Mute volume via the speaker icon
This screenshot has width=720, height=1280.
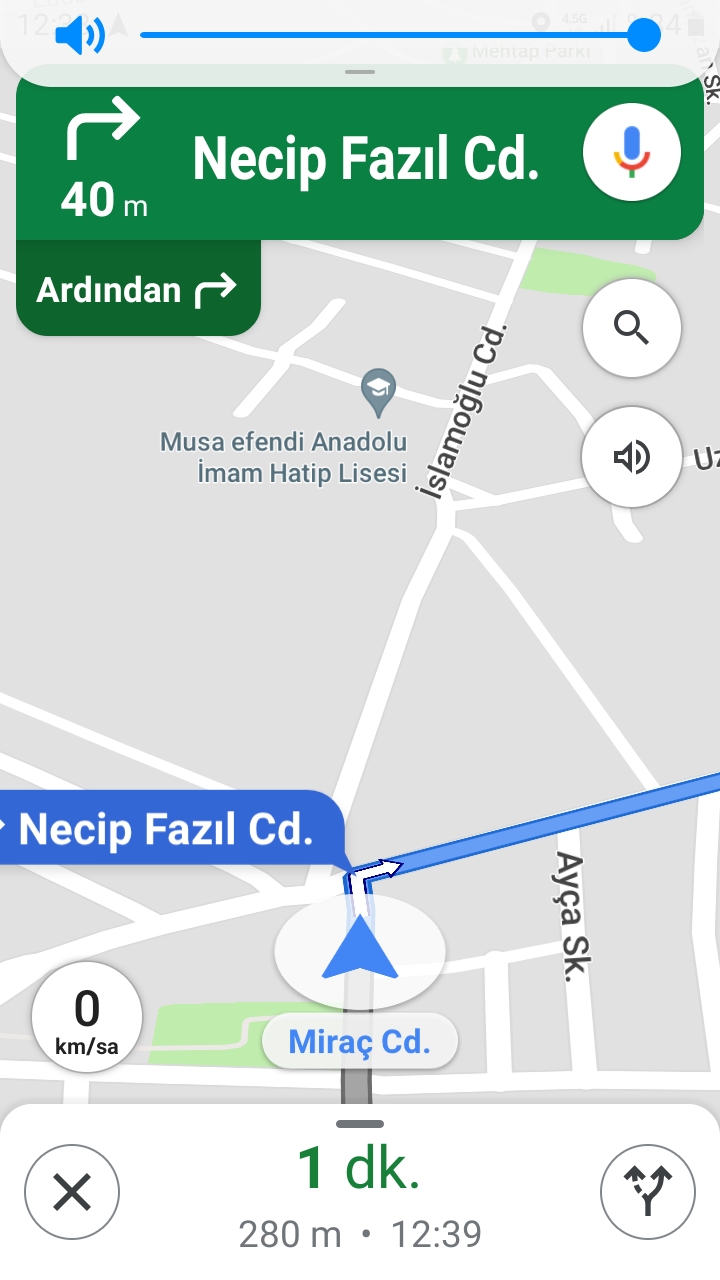[80, 36]
